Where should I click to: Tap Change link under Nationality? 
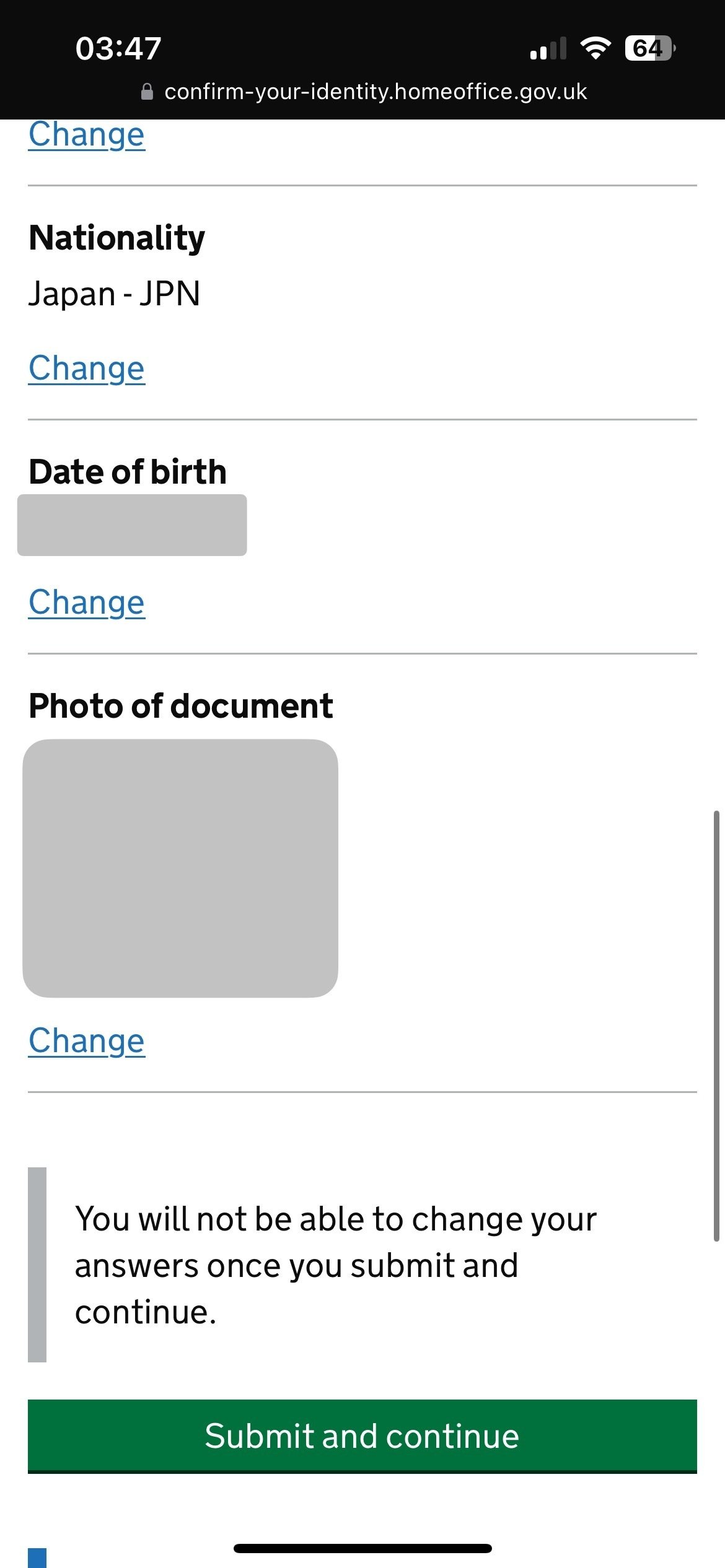coord(87,368)
